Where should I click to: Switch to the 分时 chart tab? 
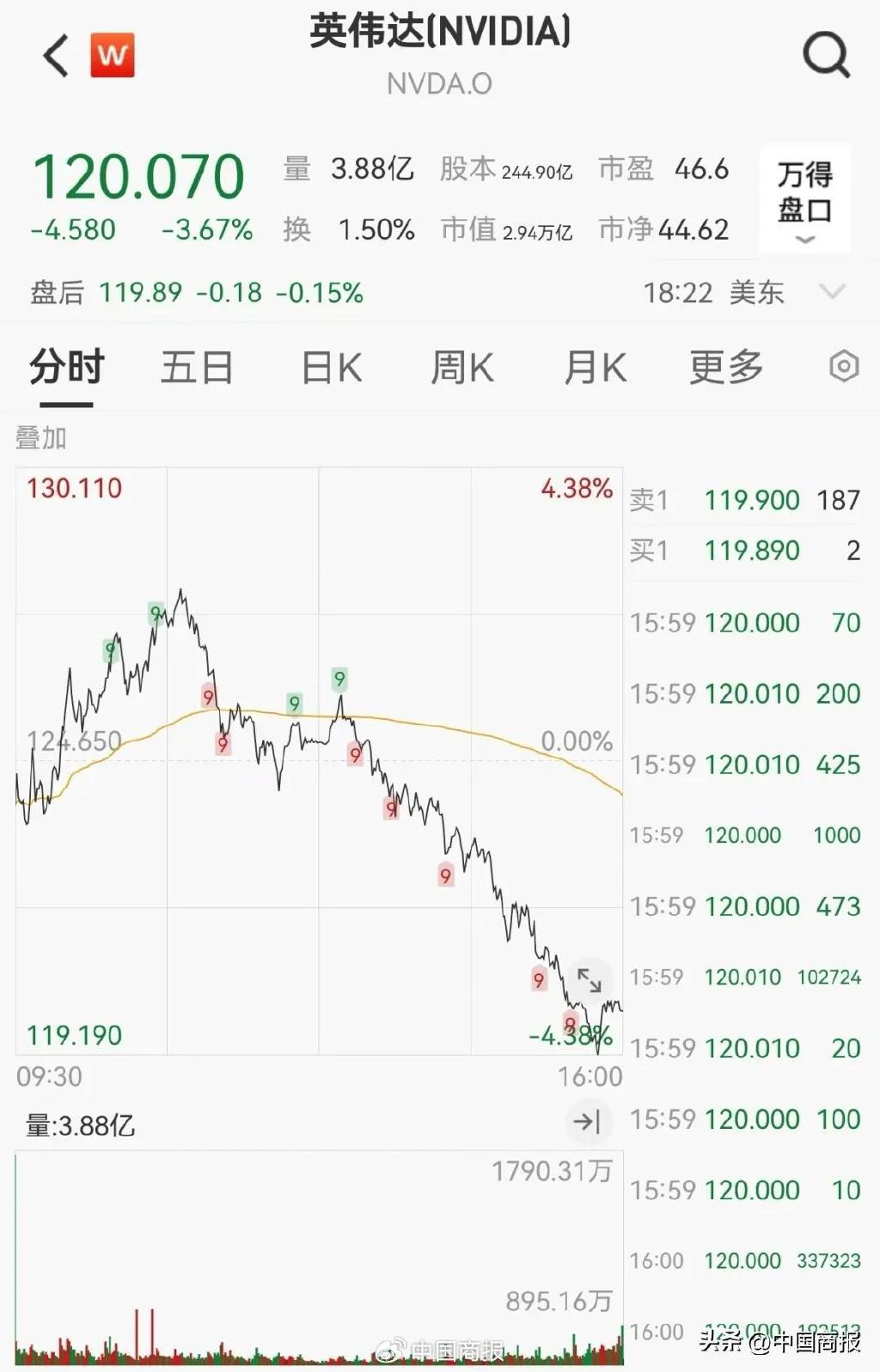tap(67, 368)
